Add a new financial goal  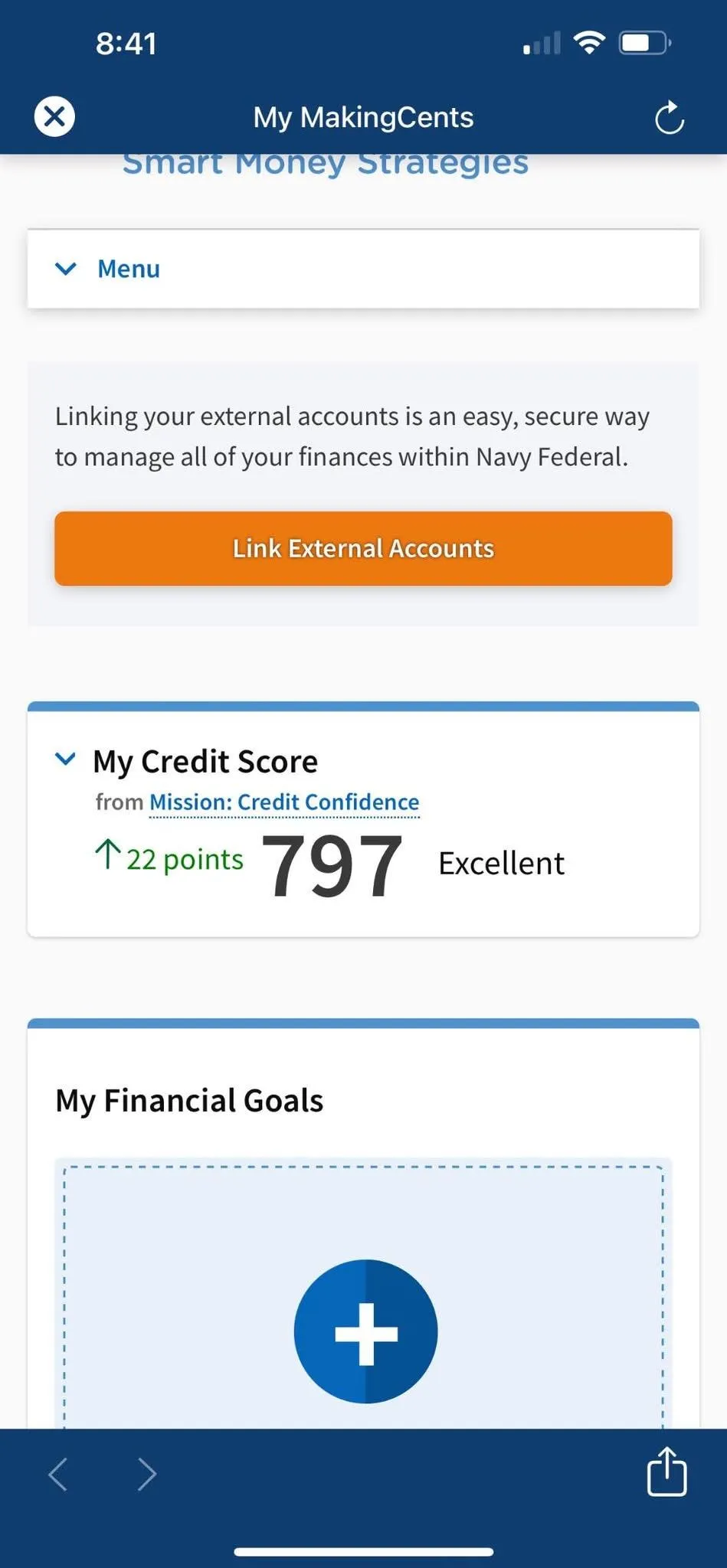click(x=365, y=1331)
